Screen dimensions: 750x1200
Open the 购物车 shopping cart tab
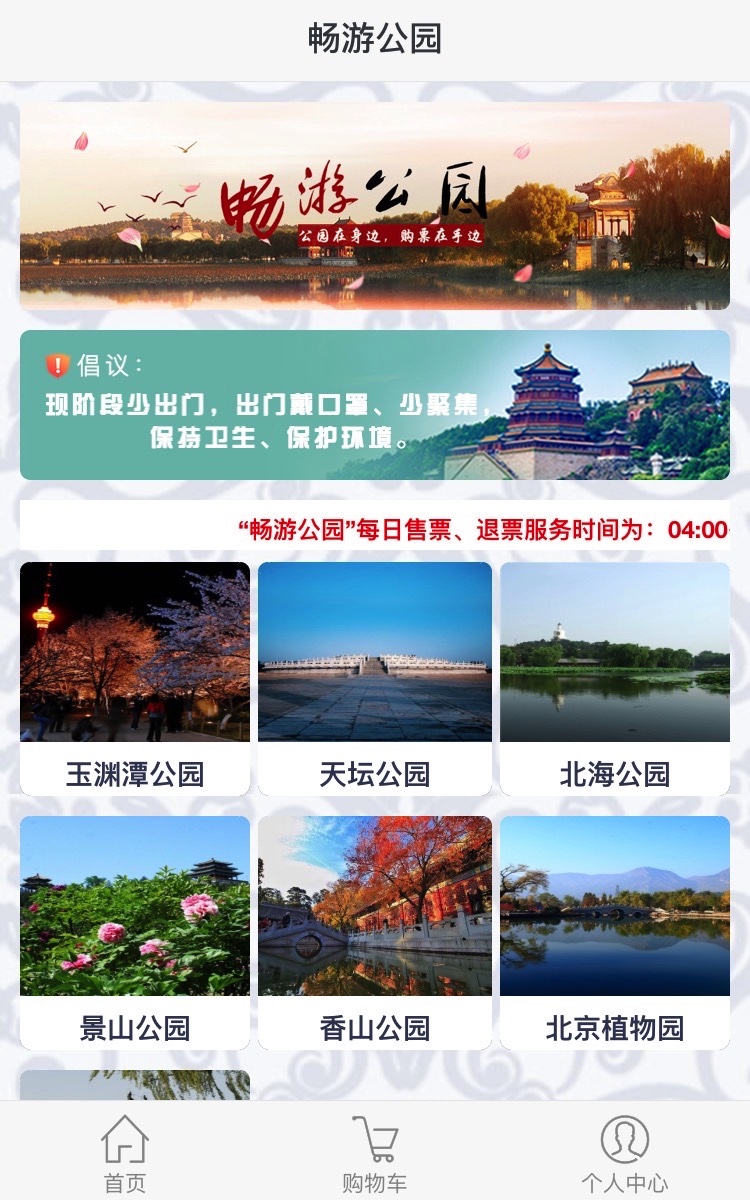375,1153
